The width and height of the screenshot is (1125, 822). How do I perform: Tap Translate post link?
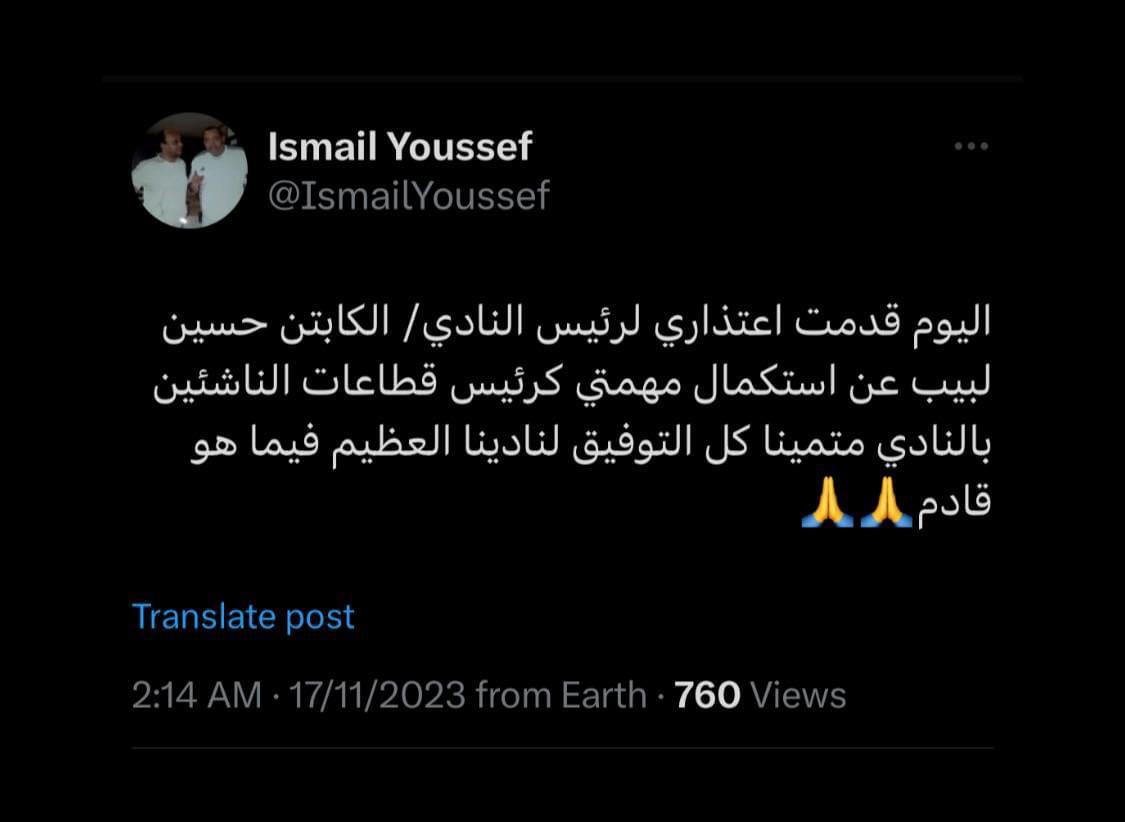[x=243, y=616]
